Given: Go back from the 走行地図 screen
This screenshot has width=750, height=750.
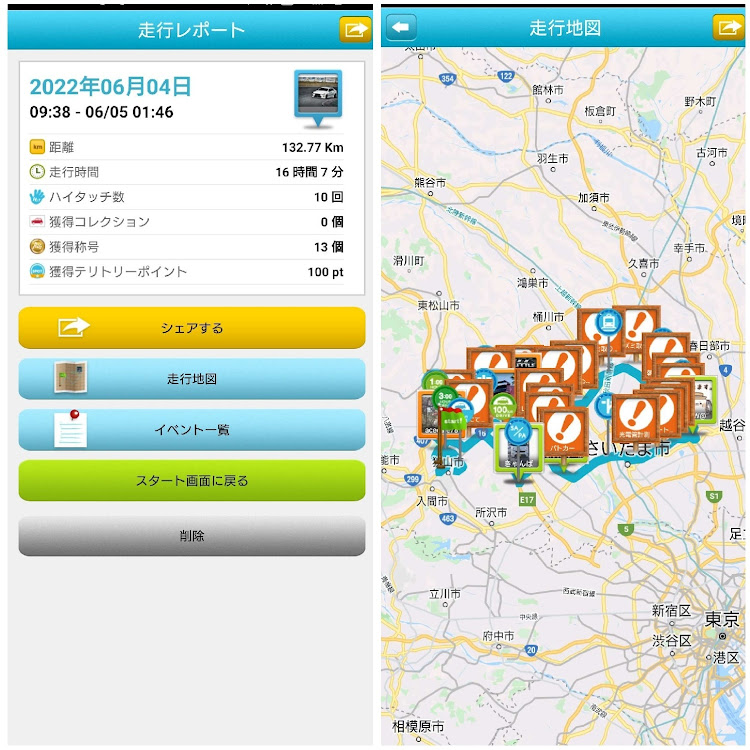Looking at the screenshot, I should tap(401, 27).
